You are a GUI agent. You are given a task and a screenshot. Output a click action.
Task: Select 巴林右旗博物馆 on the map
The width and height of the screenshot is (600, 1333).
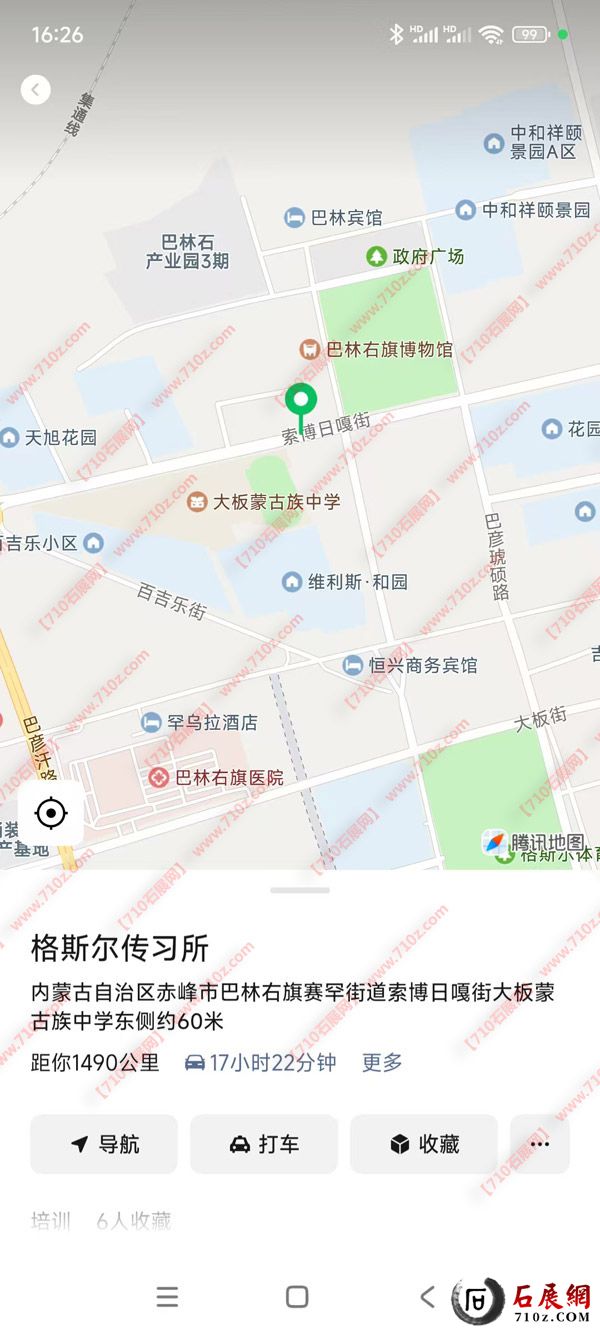coord(378,349)
